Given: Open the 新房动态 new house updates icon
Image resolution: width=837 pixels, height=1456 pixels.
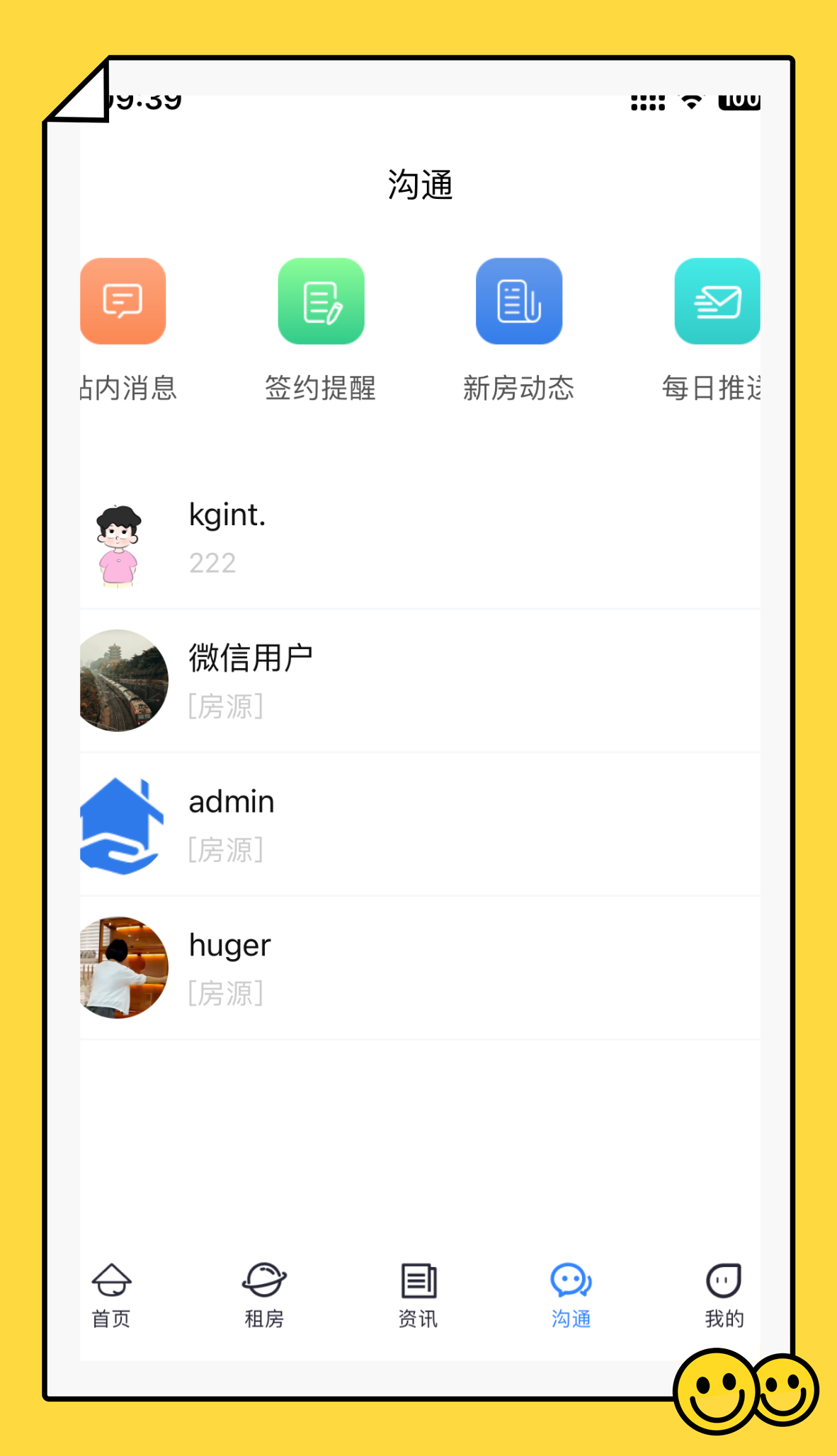Looking at the screenshot, I should click(x=519, y=301).
